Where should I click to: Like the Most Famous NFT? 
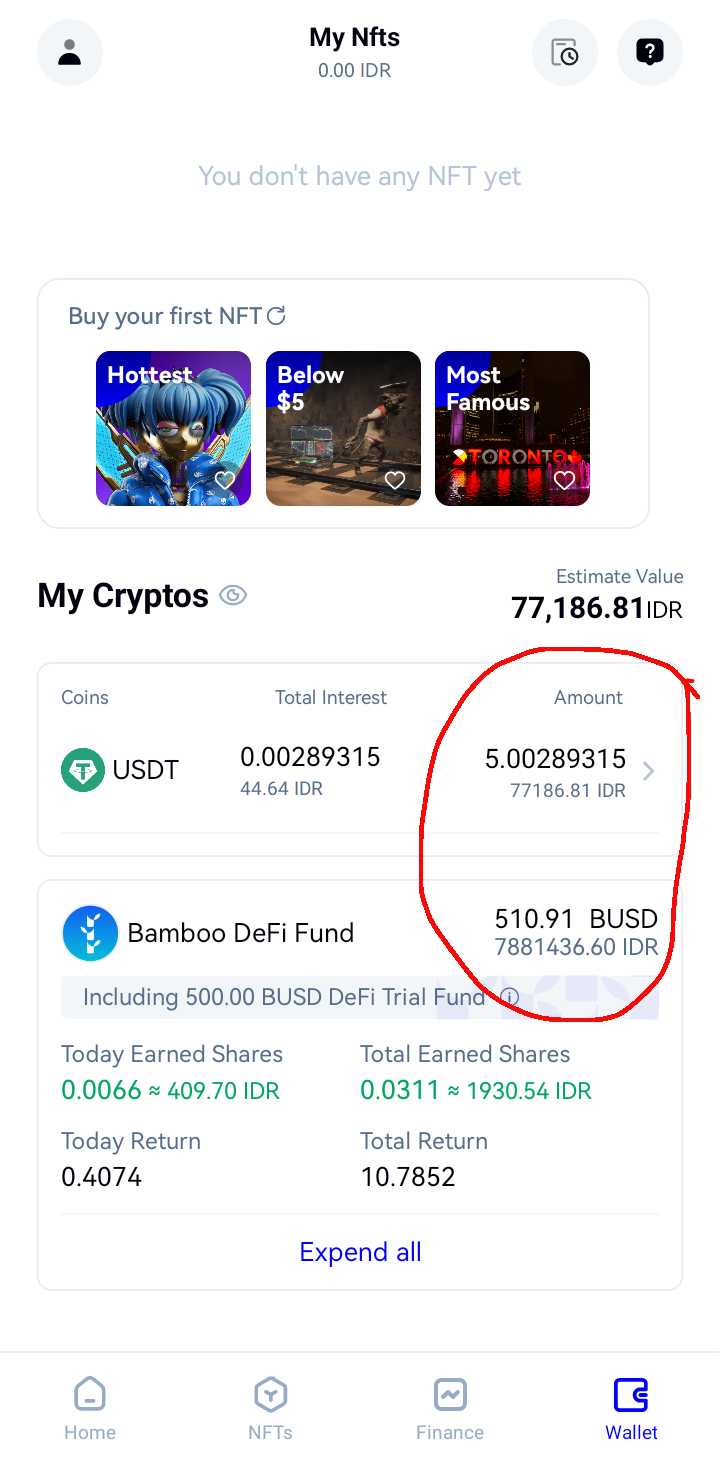tap(564, 481)
